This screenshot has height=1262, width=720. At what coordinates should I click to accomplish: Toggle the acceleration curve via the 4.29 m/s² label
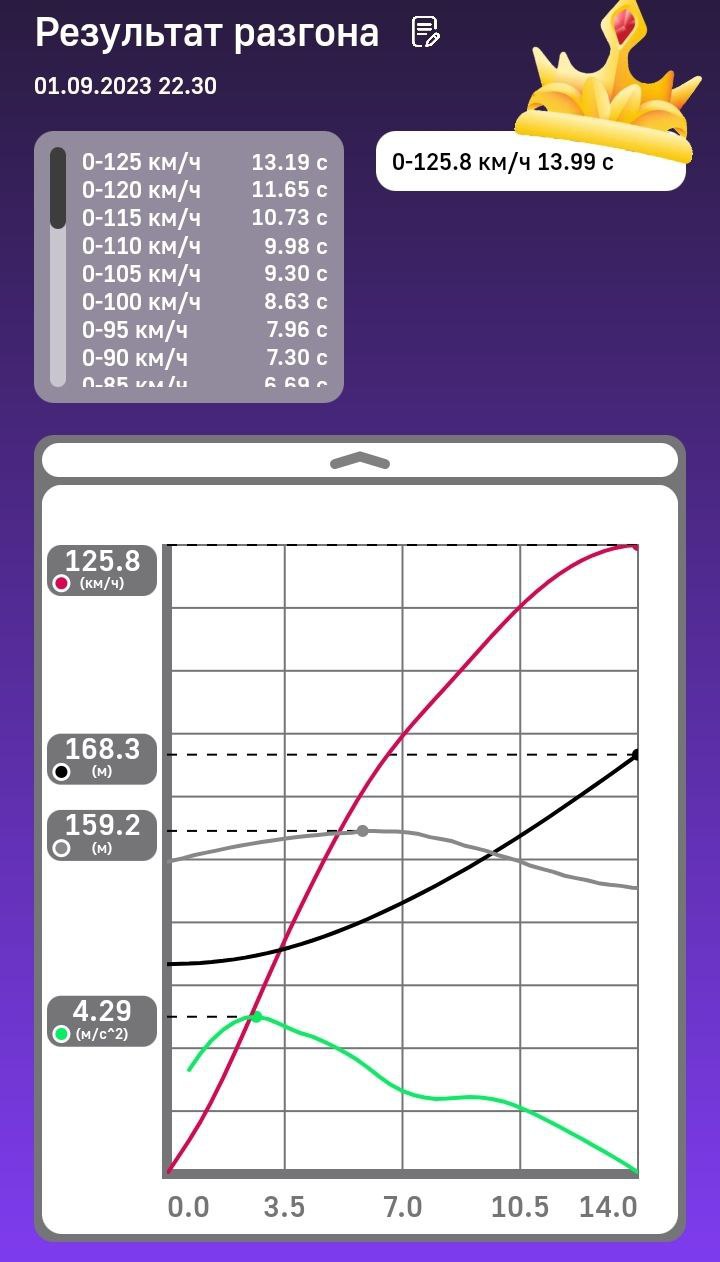[102, 1021]
